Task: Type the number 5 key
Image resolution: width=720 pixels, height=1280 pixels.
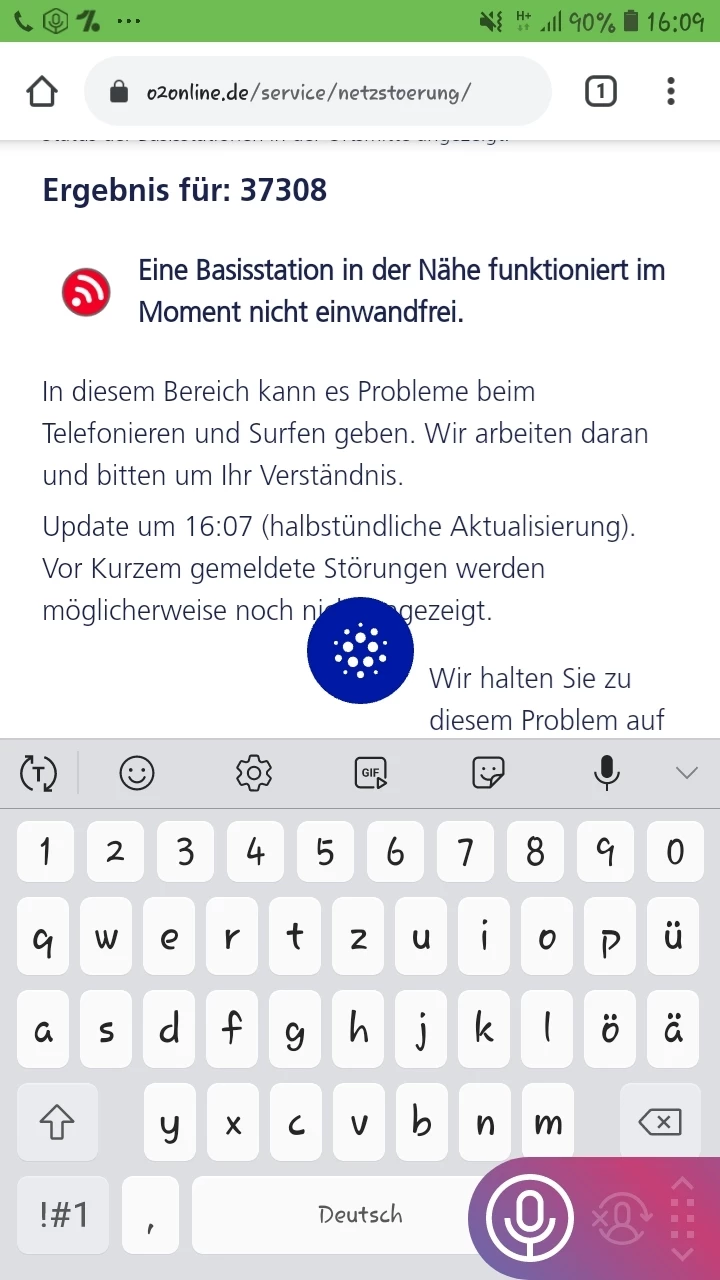Action: (325, 852)
